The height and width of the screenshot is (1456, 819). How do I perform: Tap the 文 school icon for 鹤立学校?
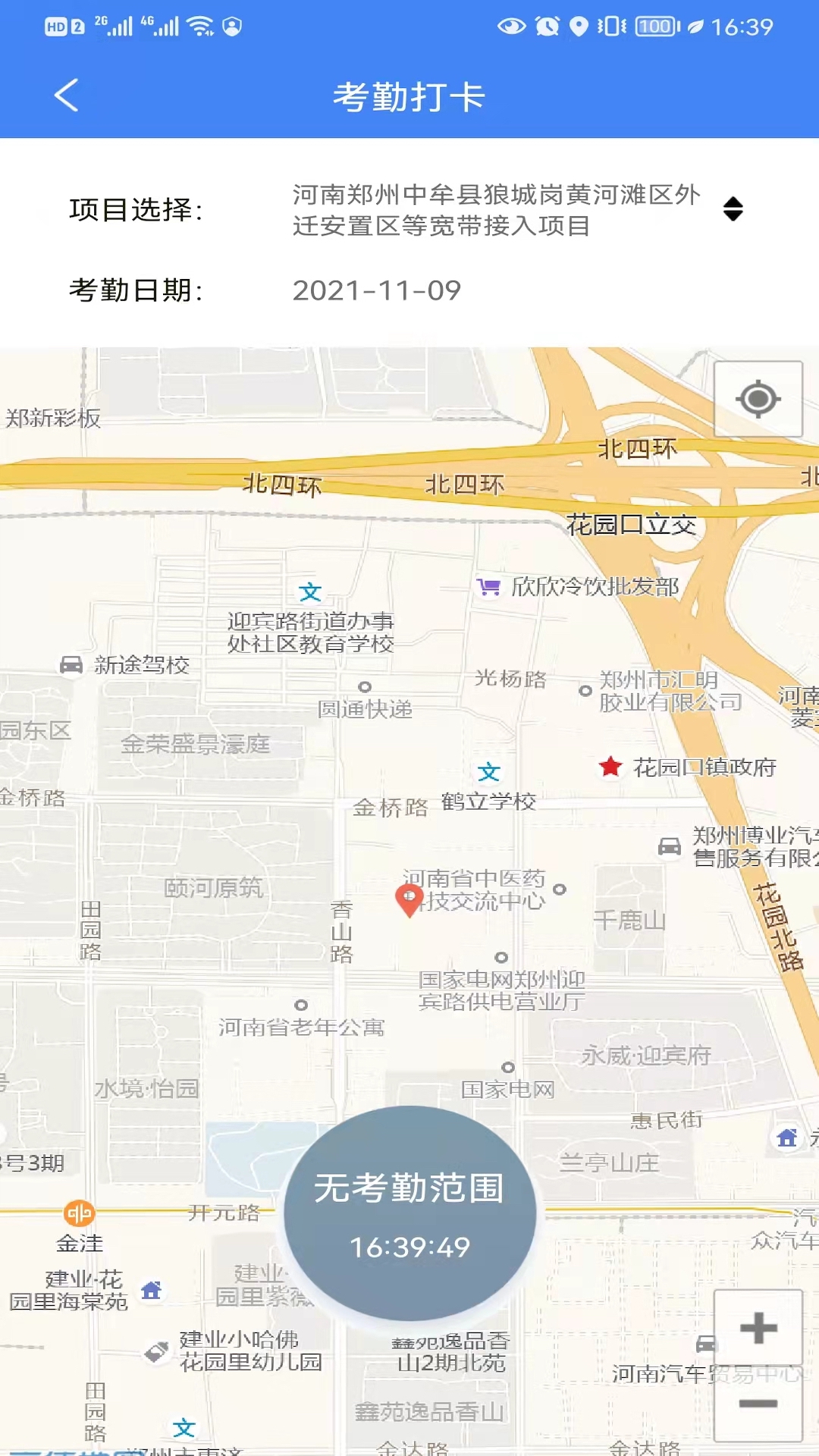tap(490, 773)
